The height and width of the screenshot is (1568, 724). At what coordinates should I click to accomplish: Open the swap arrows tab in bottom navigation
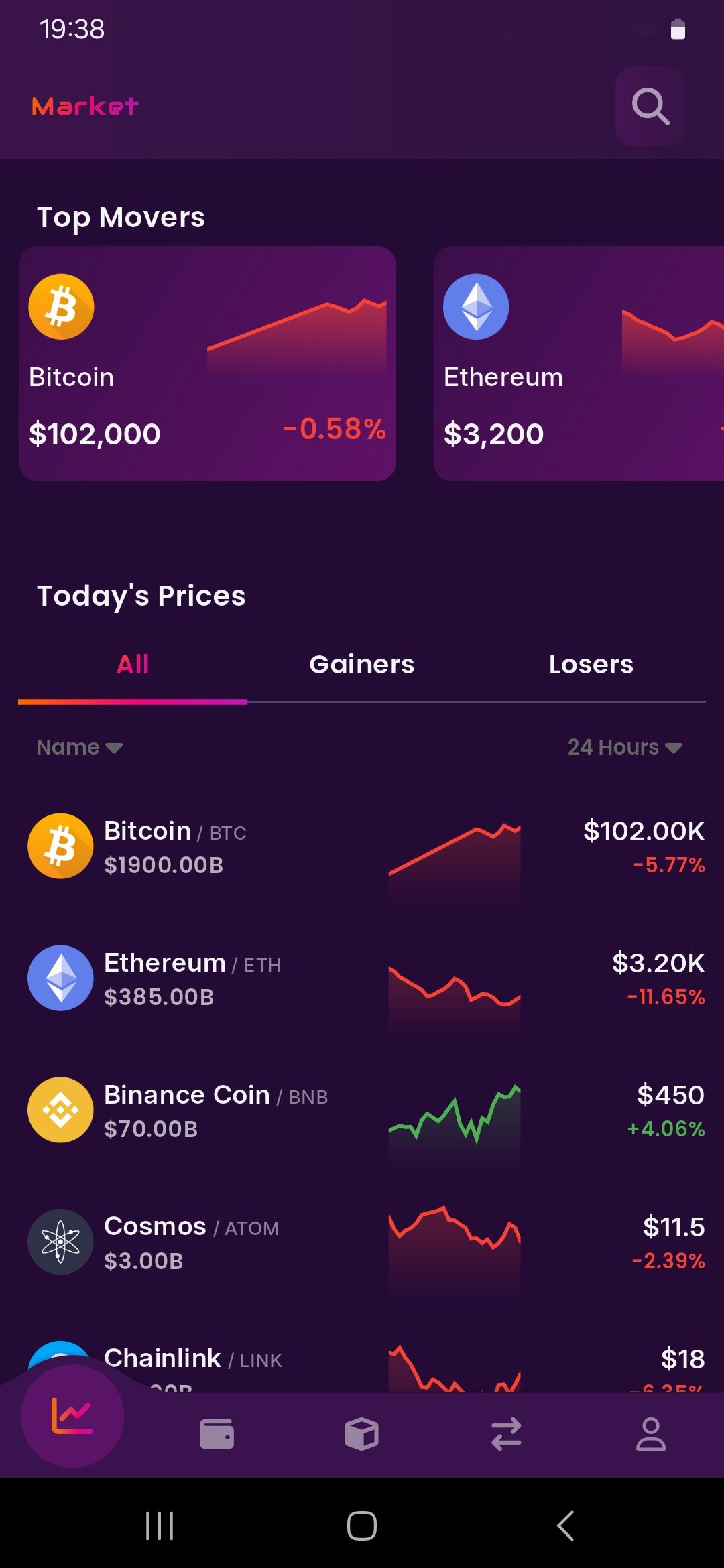point(506,1434)
